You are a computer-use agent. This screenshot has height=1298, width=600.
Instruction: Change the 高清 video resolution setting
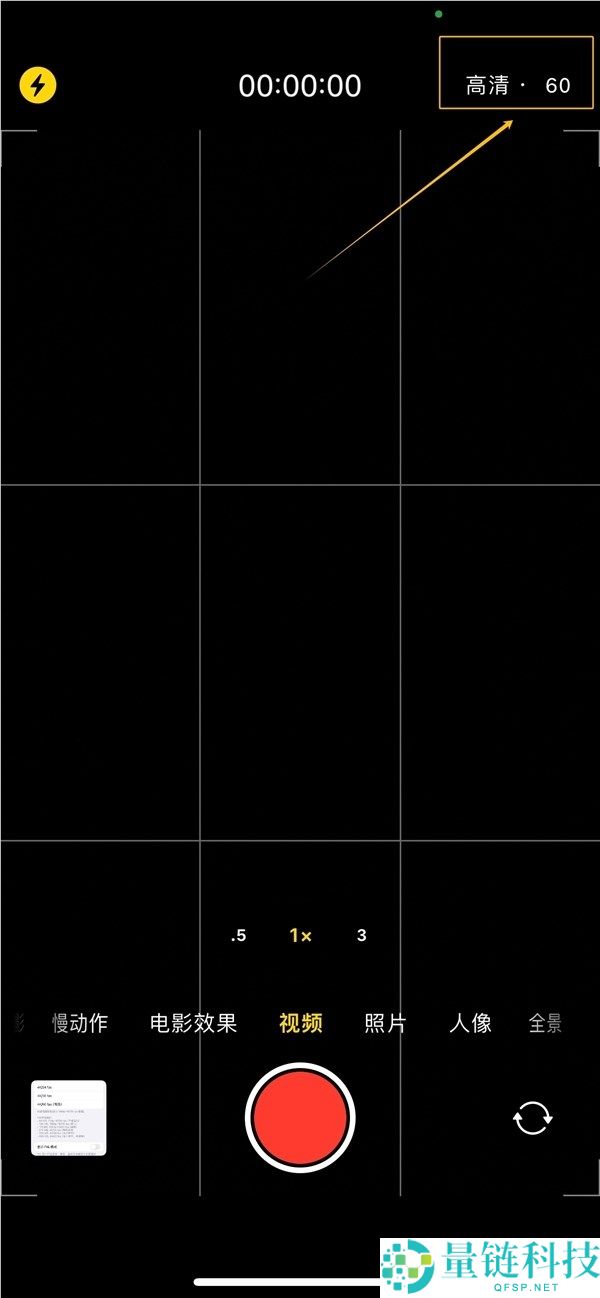(487, 86)
